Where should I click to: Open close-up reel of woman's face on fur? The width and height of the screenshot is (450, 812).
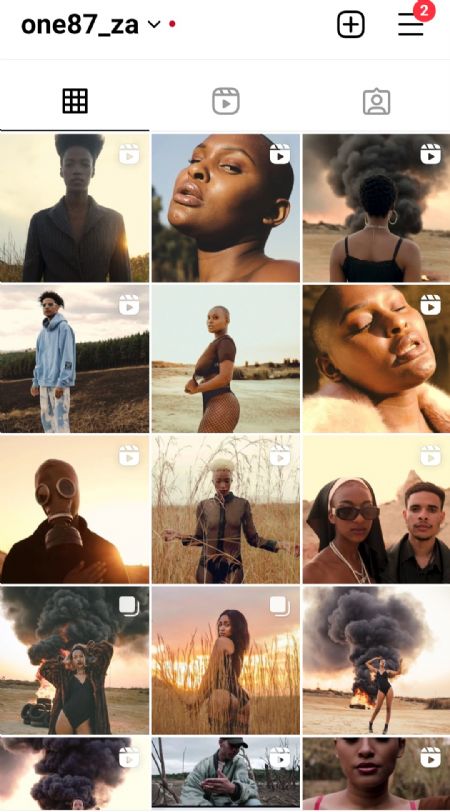[x=376, y=358]
